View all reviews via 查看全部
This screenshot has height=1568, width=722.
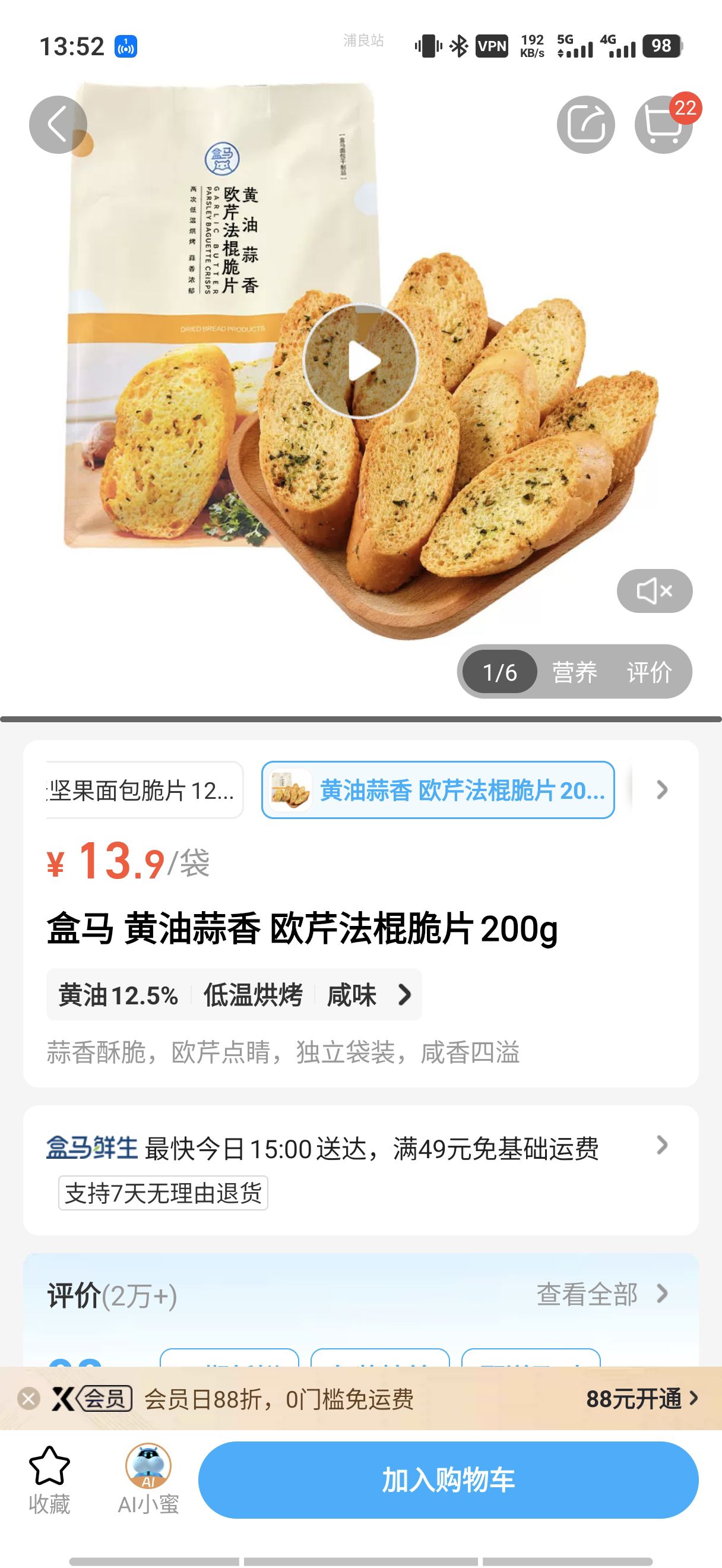point(601,1294)
